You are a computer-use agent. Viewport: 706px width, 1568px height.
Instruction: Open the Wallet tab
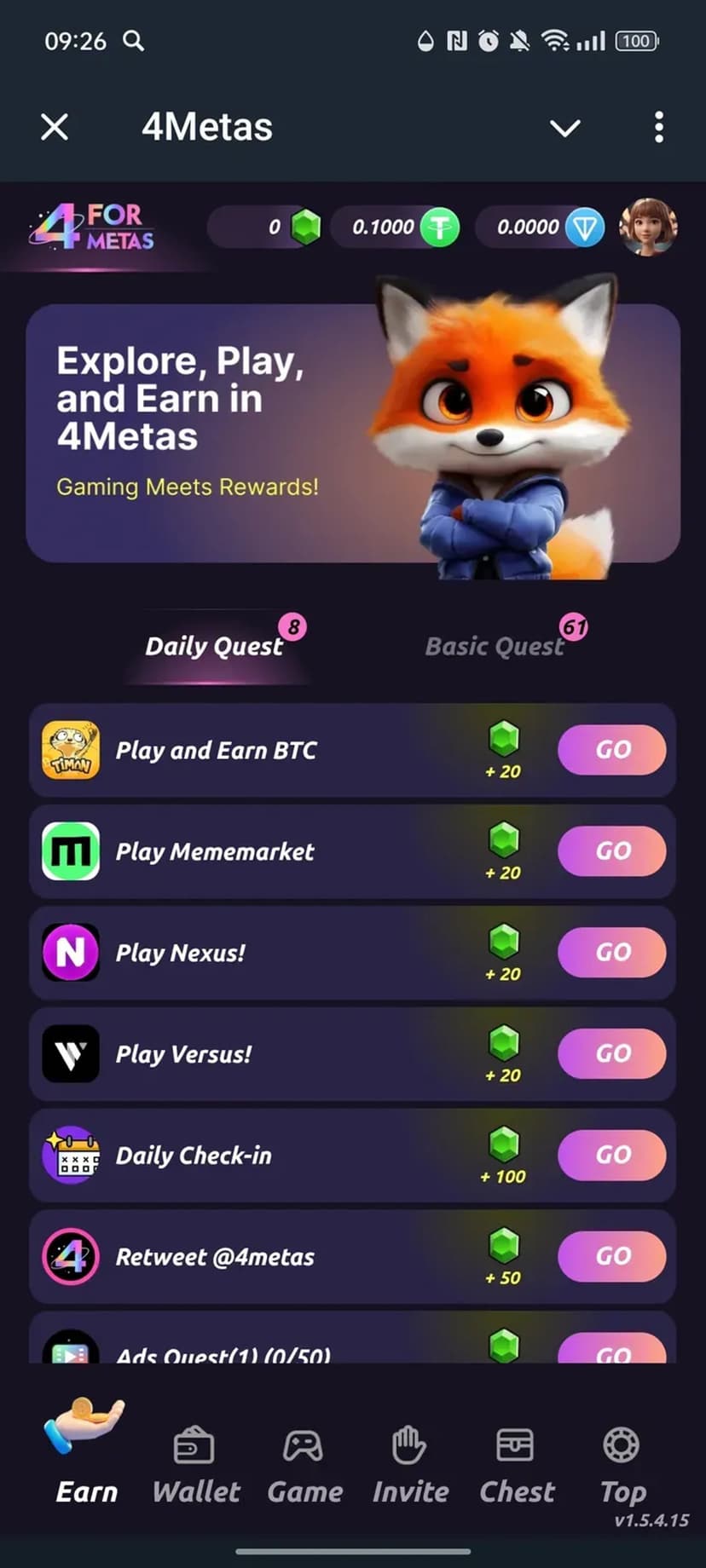click(x=195, y=1466)
